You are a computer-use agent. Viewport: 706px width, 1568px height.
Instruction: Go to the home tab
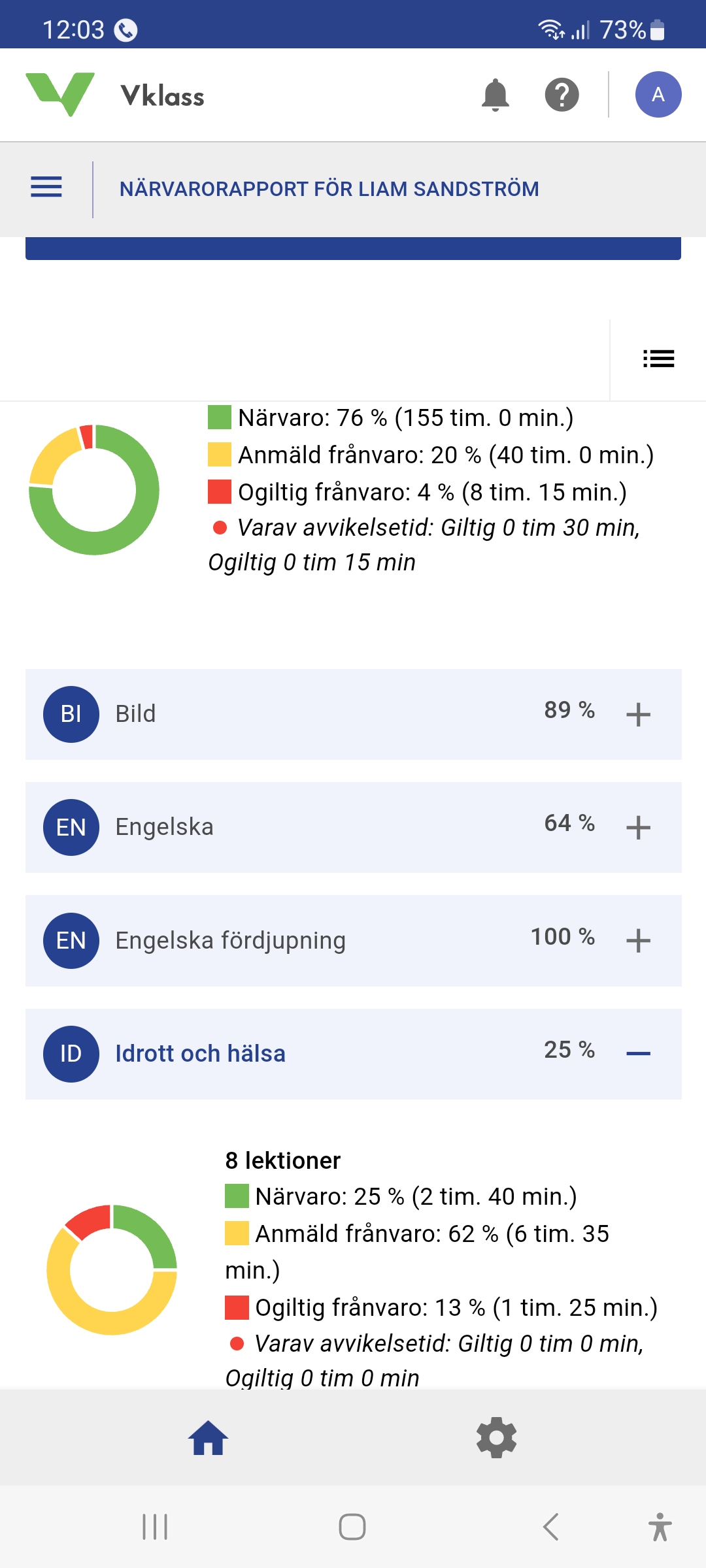coord(208,1438)
